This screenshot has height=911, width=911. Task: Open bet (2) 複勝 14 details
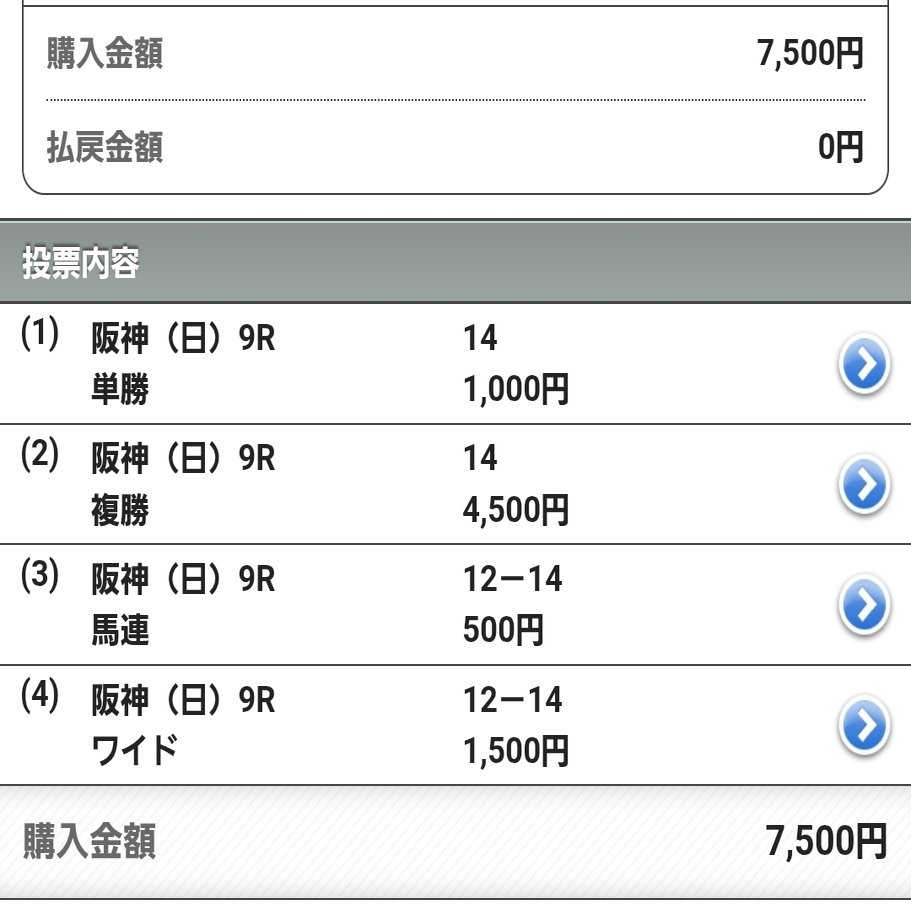click(862, 485)
